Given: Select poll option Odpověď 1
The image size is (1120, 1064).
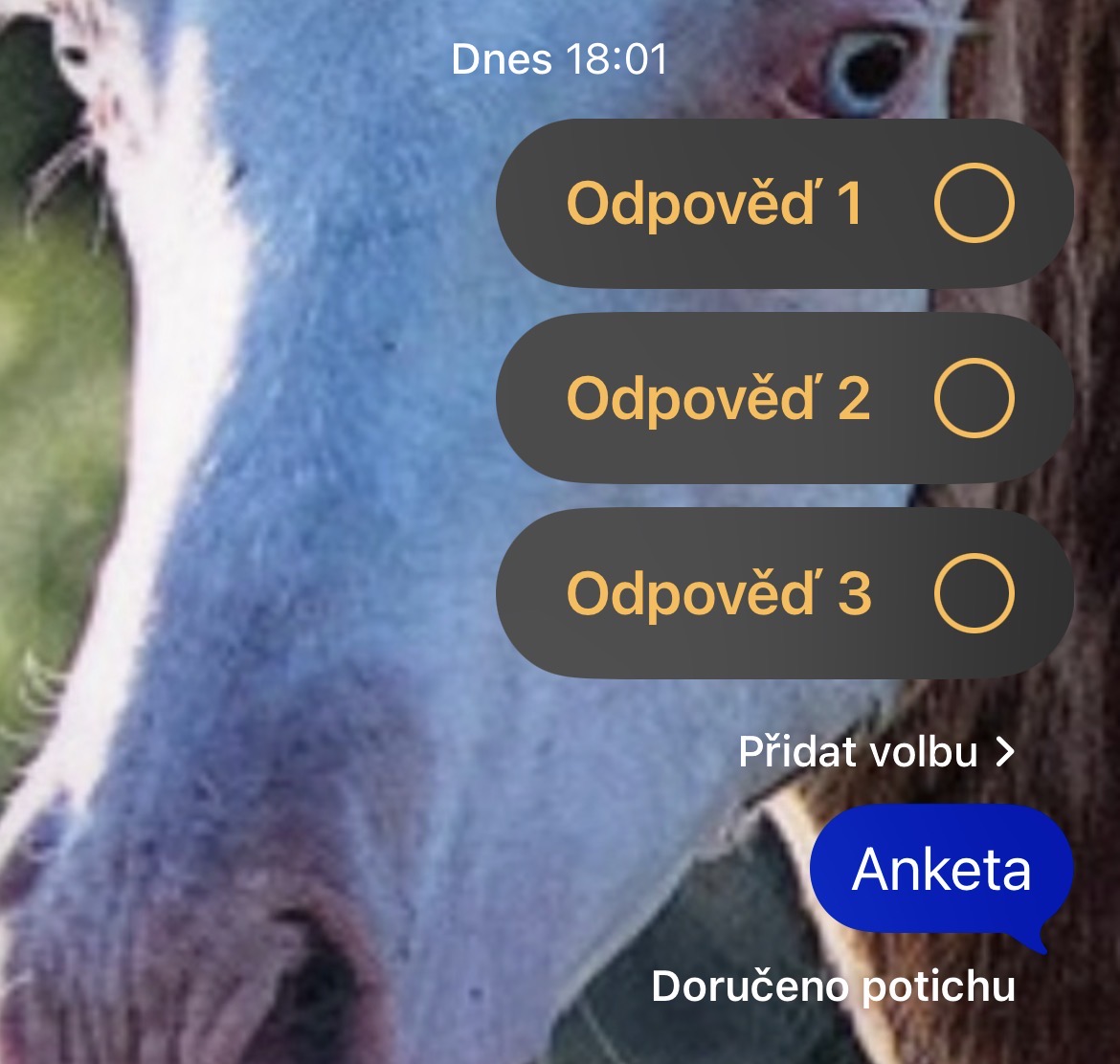Looking at the screenshot, I should pyautogui.click(x=974, y=204).
